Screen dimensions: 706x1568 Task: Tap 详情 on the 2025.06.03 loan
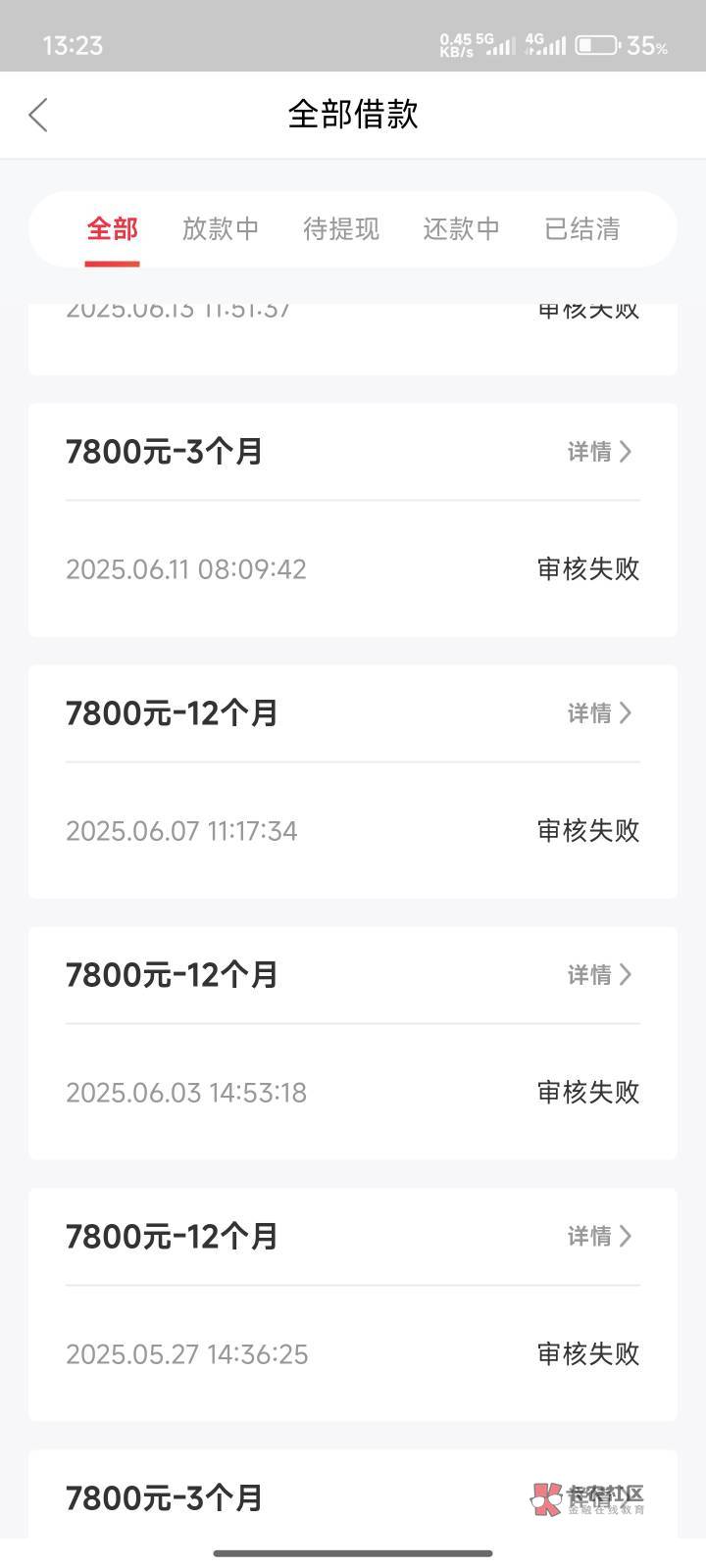(600, 974)
